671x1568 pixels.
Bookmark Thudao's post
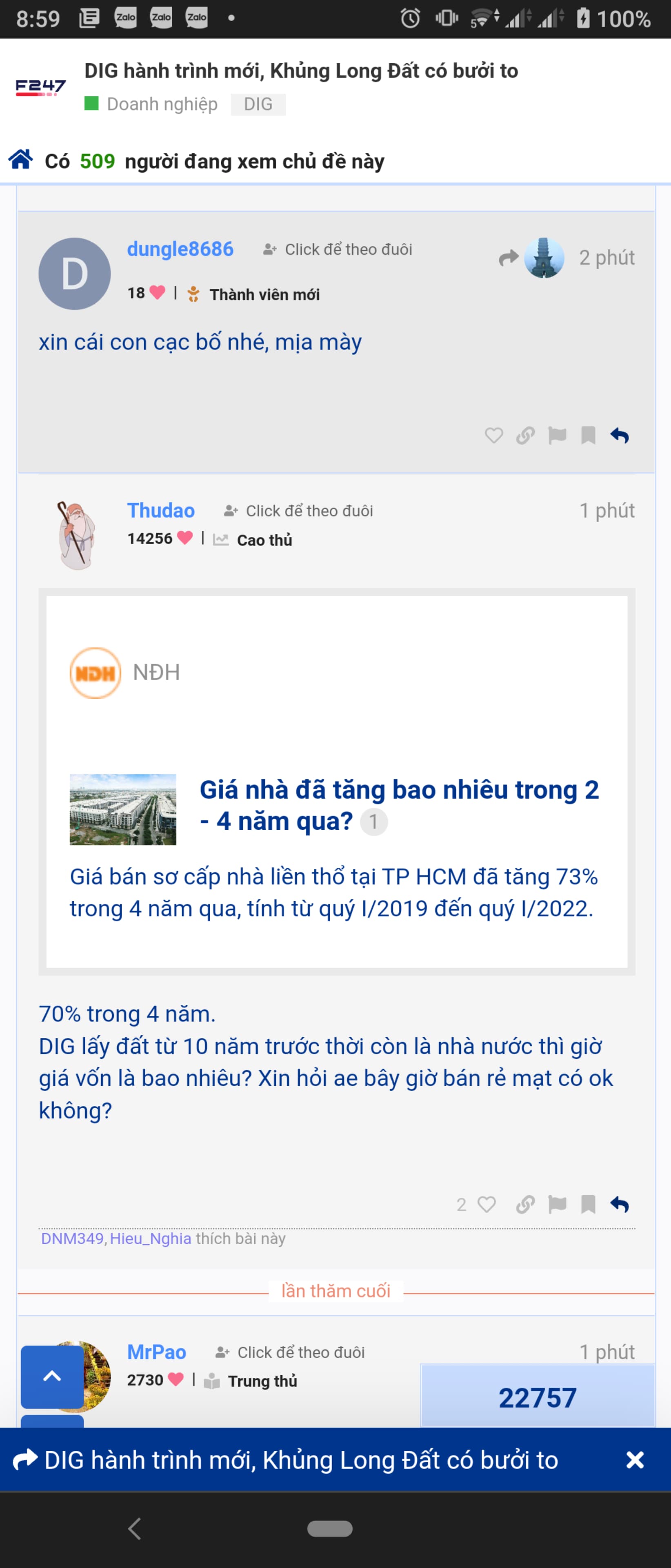[x=588, y=1204]
